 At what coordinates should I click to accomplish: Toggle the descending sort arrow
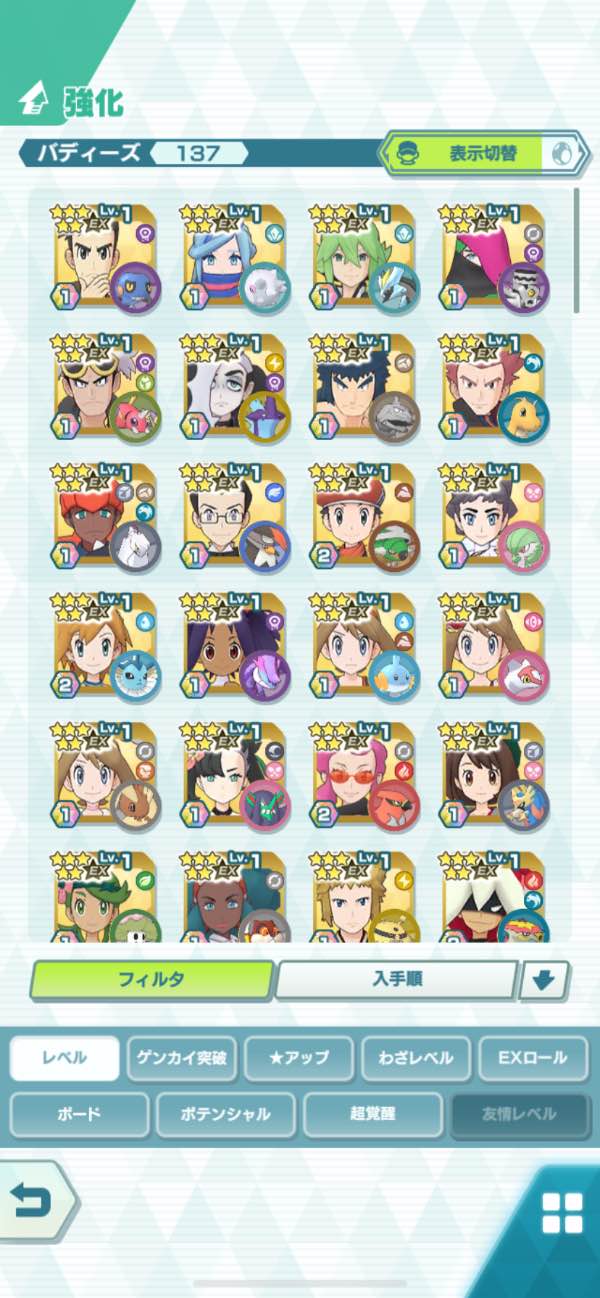[x=544, y=981]
